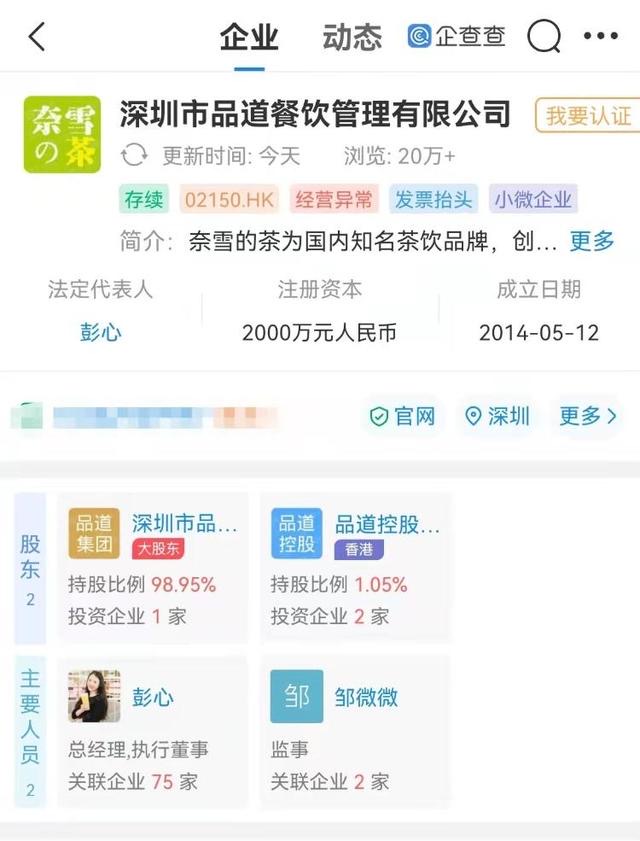This screenshot has height=841, width=640.
Task: Show 更多 contact information
Action: pos(588,416)
